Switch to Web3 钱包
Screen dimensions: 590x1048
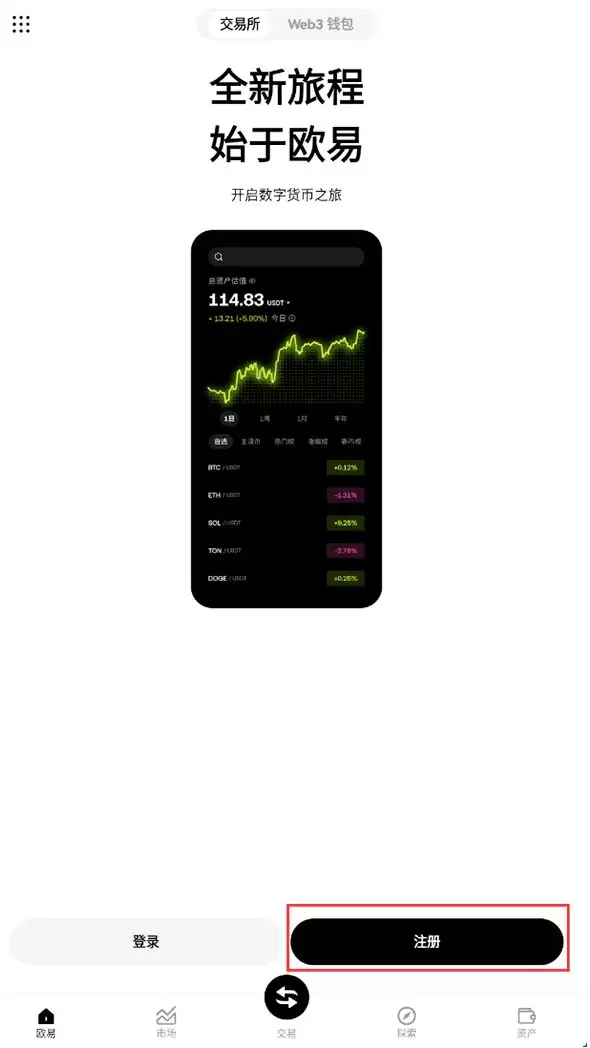pos(320,25)
